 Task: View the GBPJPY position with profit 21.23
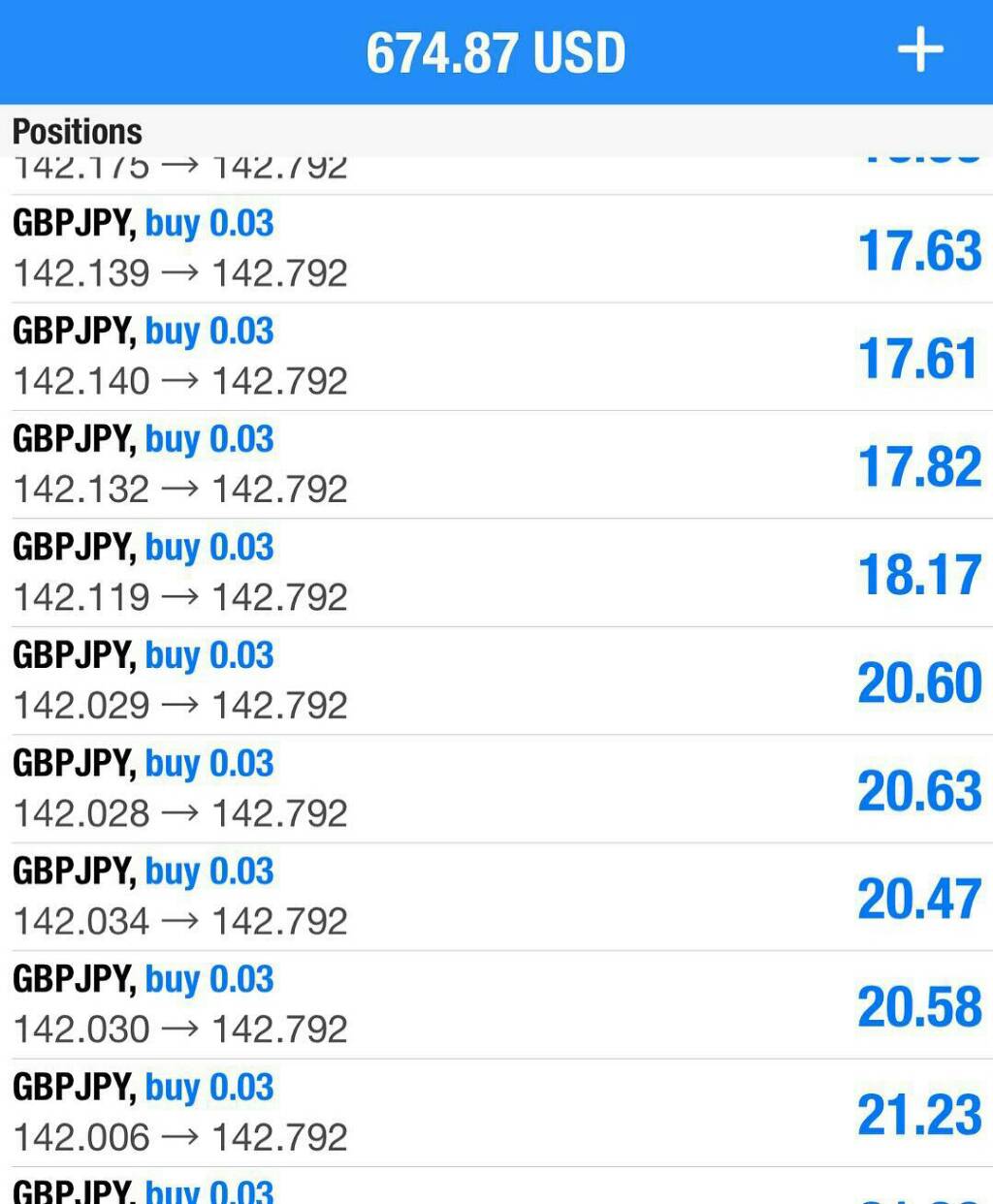pyautogui.click(x=496, y=1113)
